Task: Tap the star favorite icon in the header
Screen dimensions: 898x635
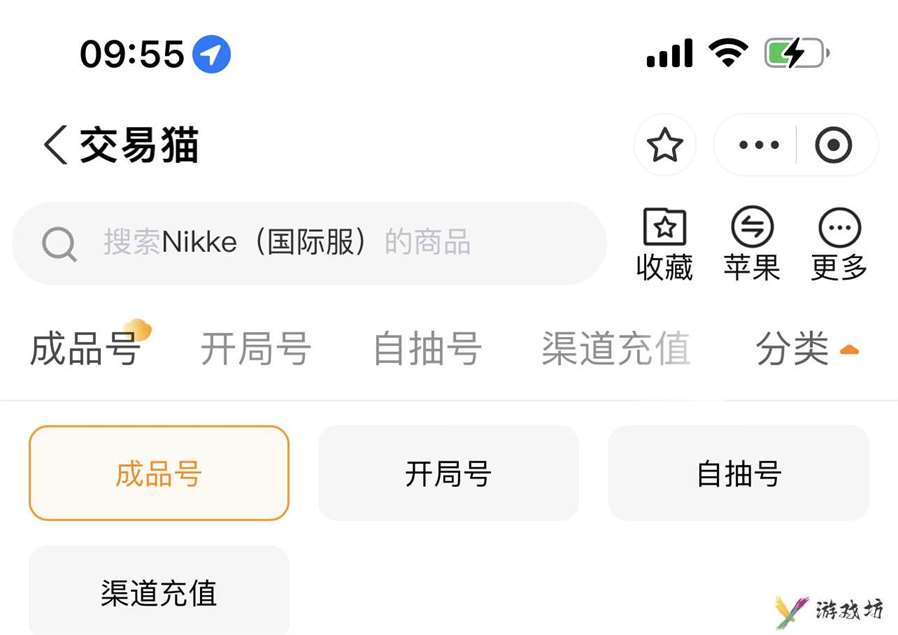Action: point(665,146)
